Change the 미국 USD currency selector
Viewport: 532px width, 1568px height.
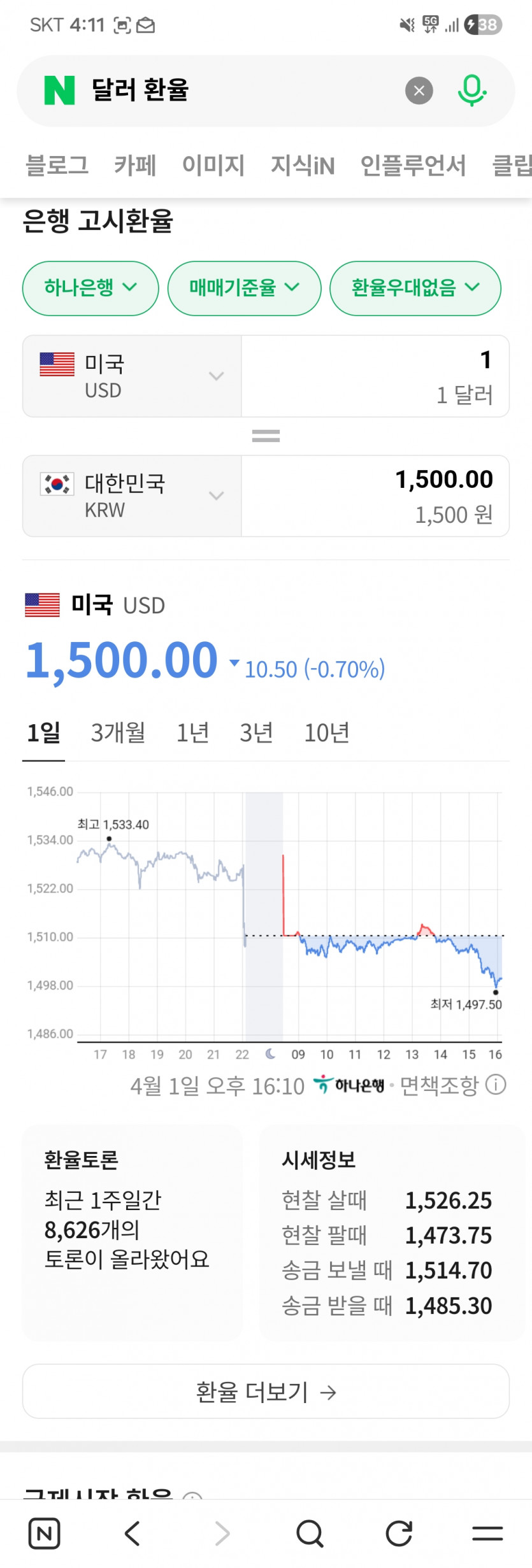pos(132,376)
